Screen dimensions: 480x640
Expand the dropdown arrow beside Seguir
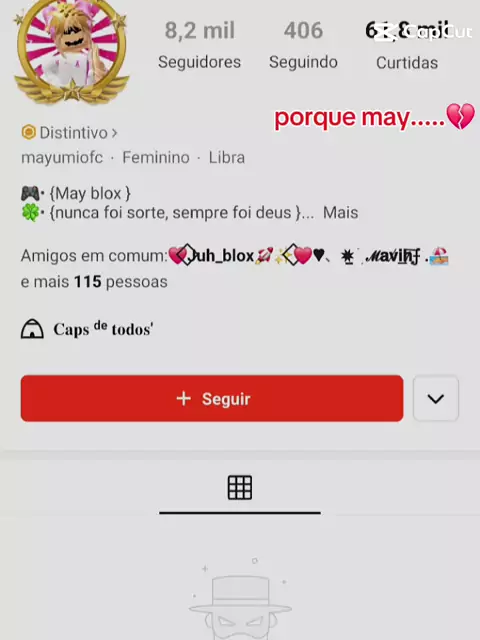[x=436, y=398]
